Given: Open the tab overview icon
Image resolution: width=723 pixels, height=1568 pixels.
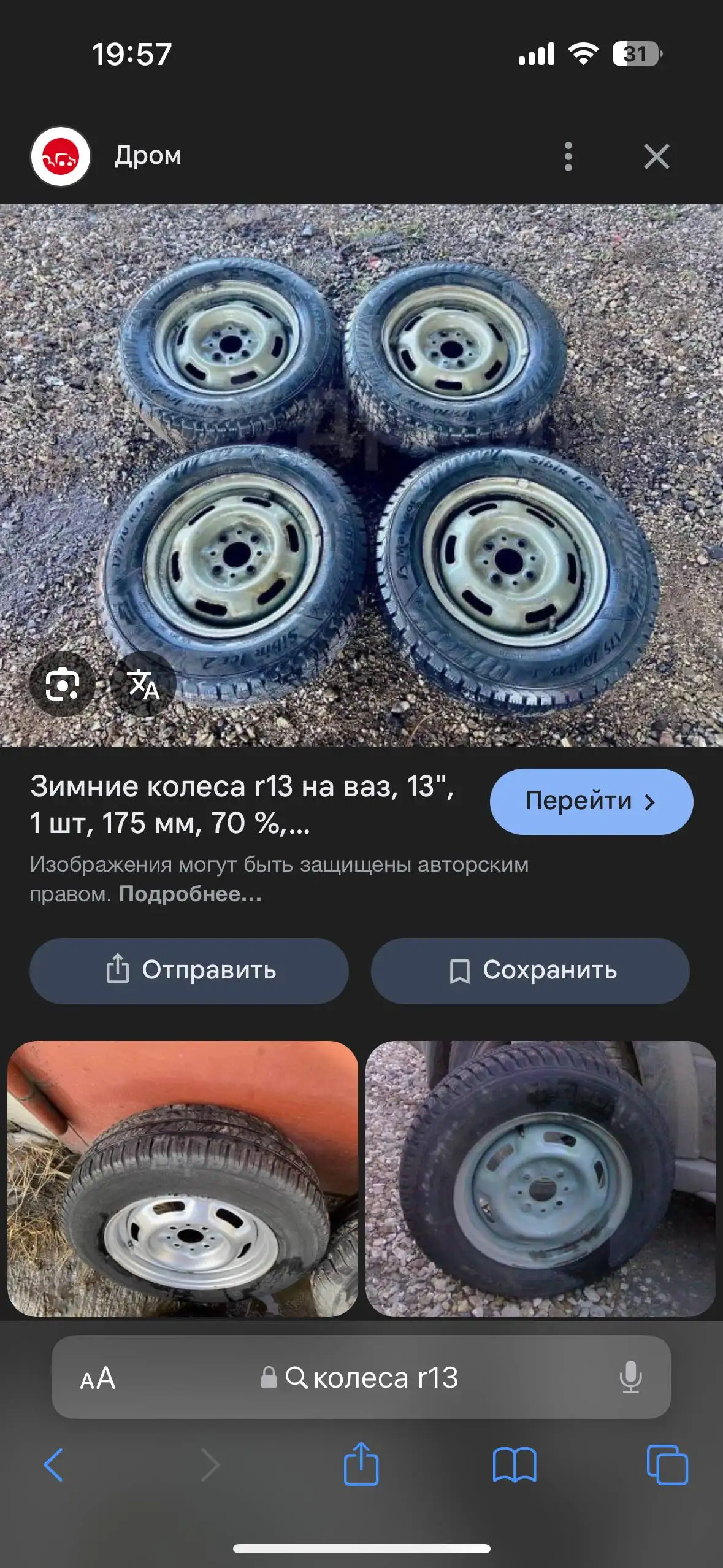Looking at the screenshot, I should [668, 1465].
